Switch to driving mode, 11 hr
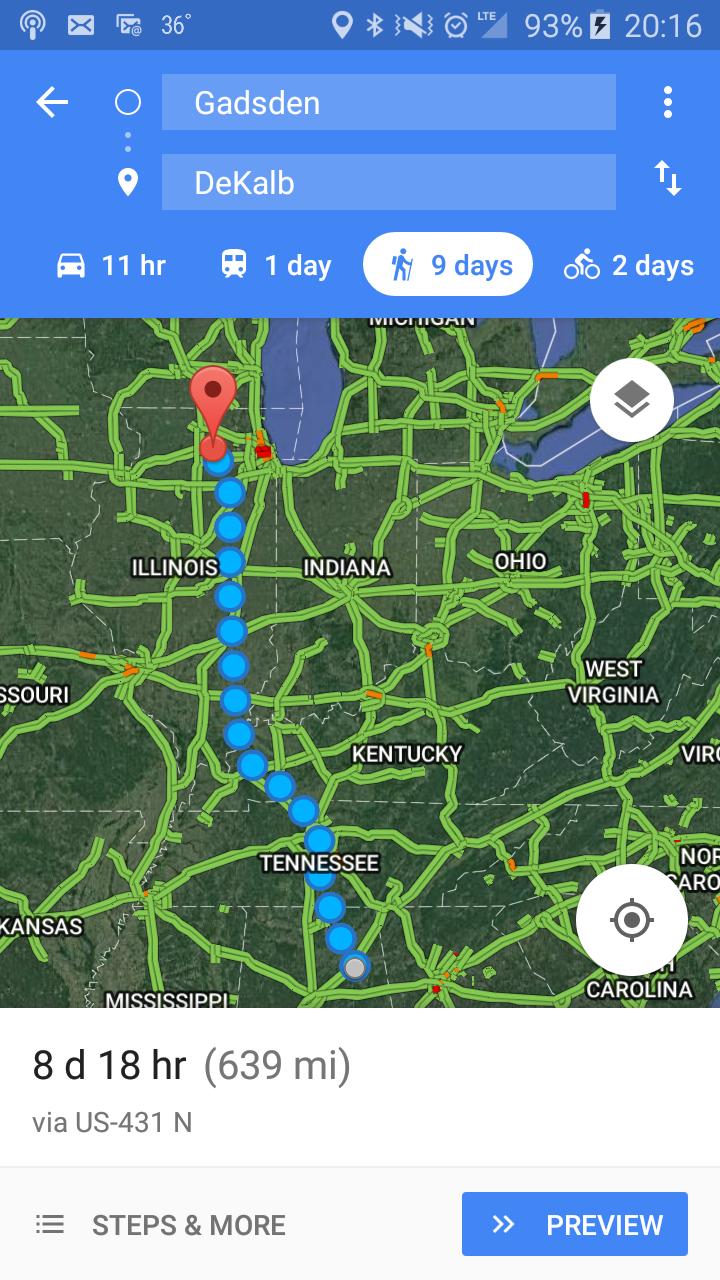720x1280 pixels. (110, 265)
